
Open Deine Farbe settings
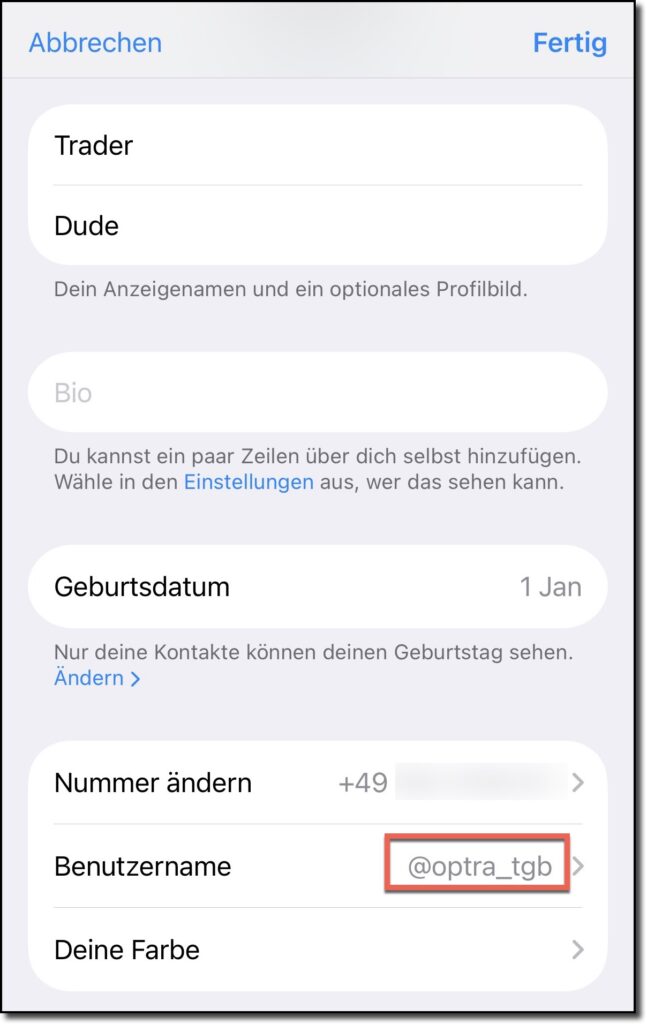(x=317, y=949)
